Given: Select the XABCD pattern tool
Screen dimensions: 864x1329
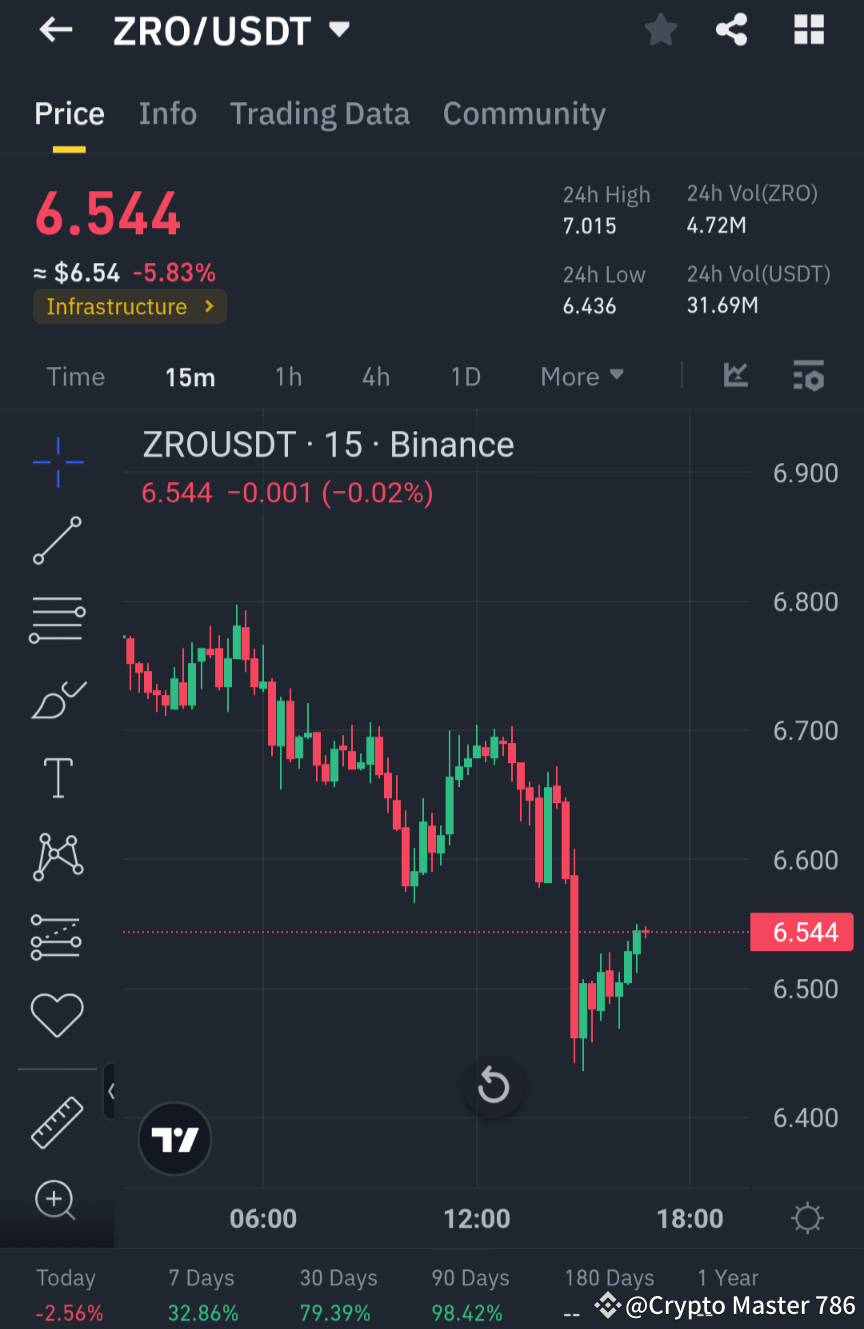Looking at the screenshot, I should pos(57,857).
